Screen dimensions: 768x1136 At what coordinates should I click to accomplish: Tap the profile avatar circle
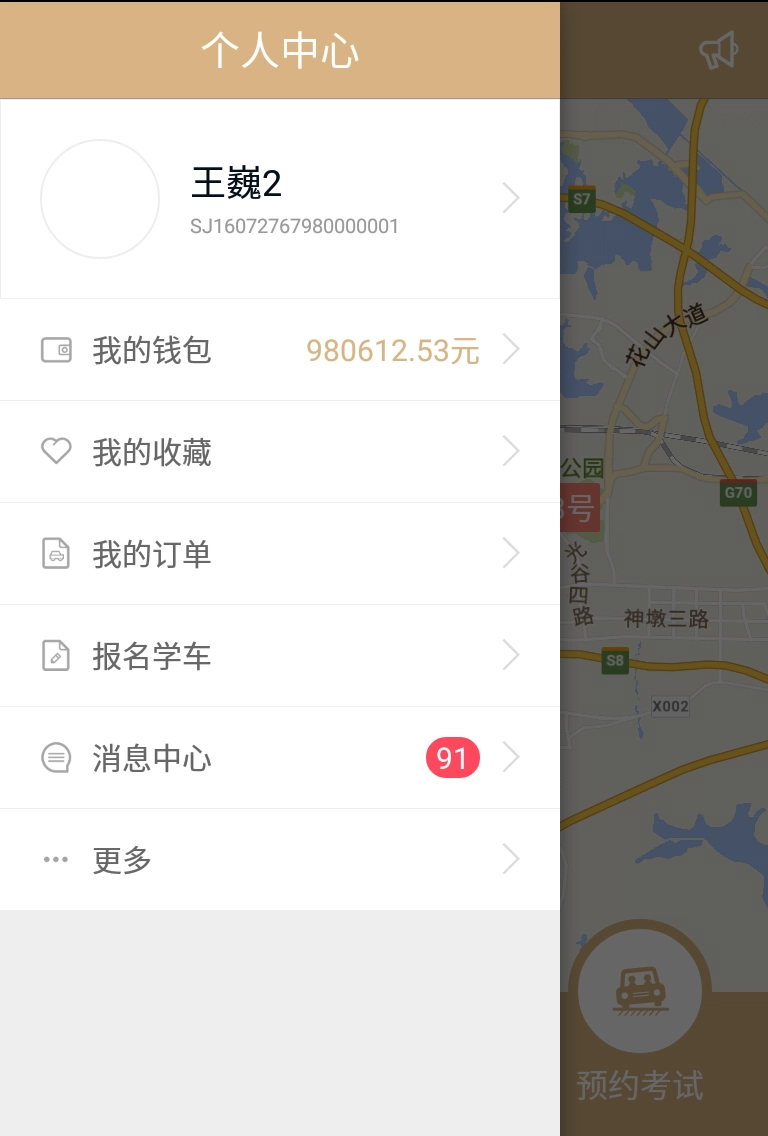coord(99,198)
